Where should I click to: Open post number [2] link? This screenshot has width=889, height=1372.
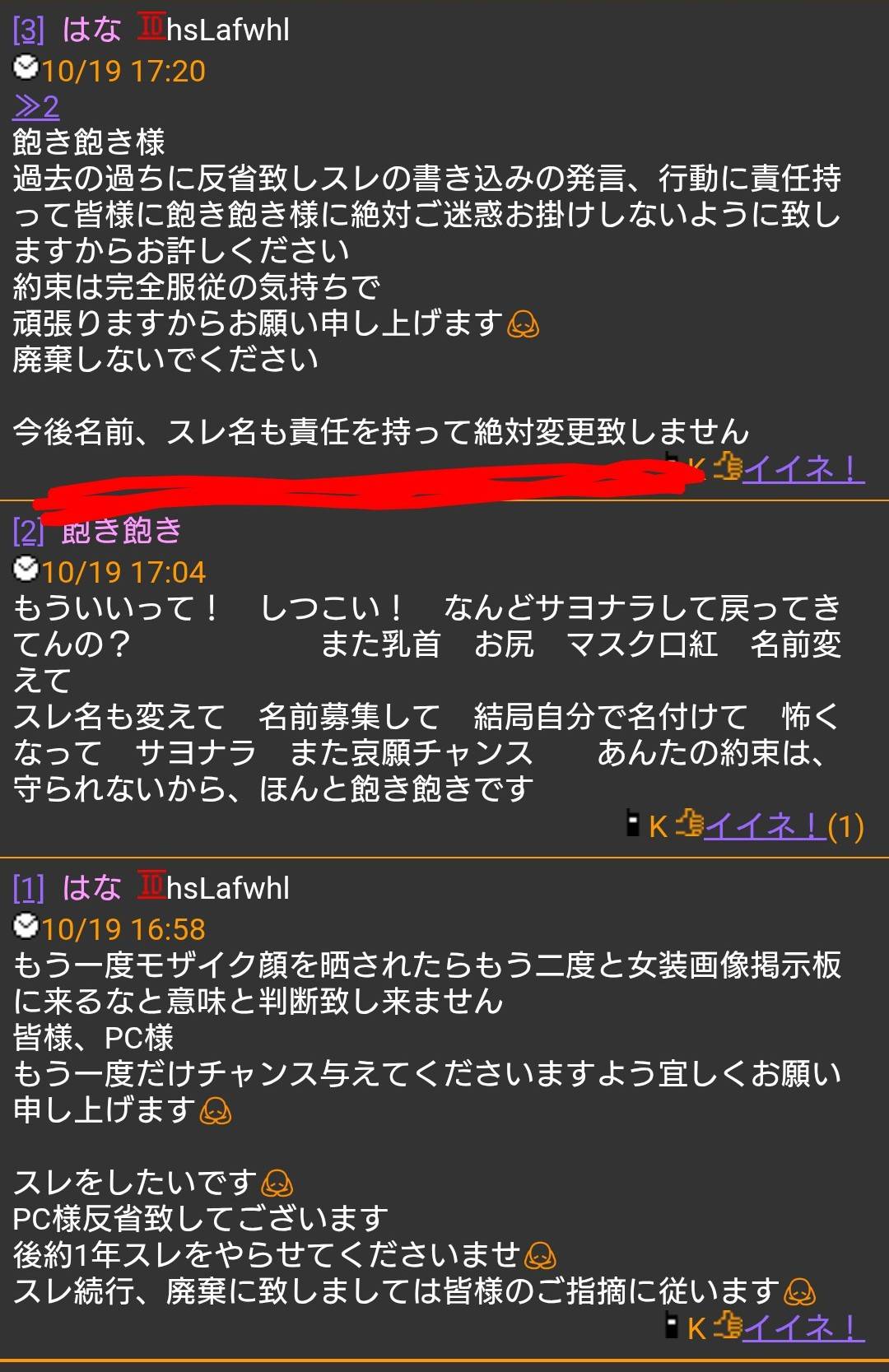pos(28,532)
